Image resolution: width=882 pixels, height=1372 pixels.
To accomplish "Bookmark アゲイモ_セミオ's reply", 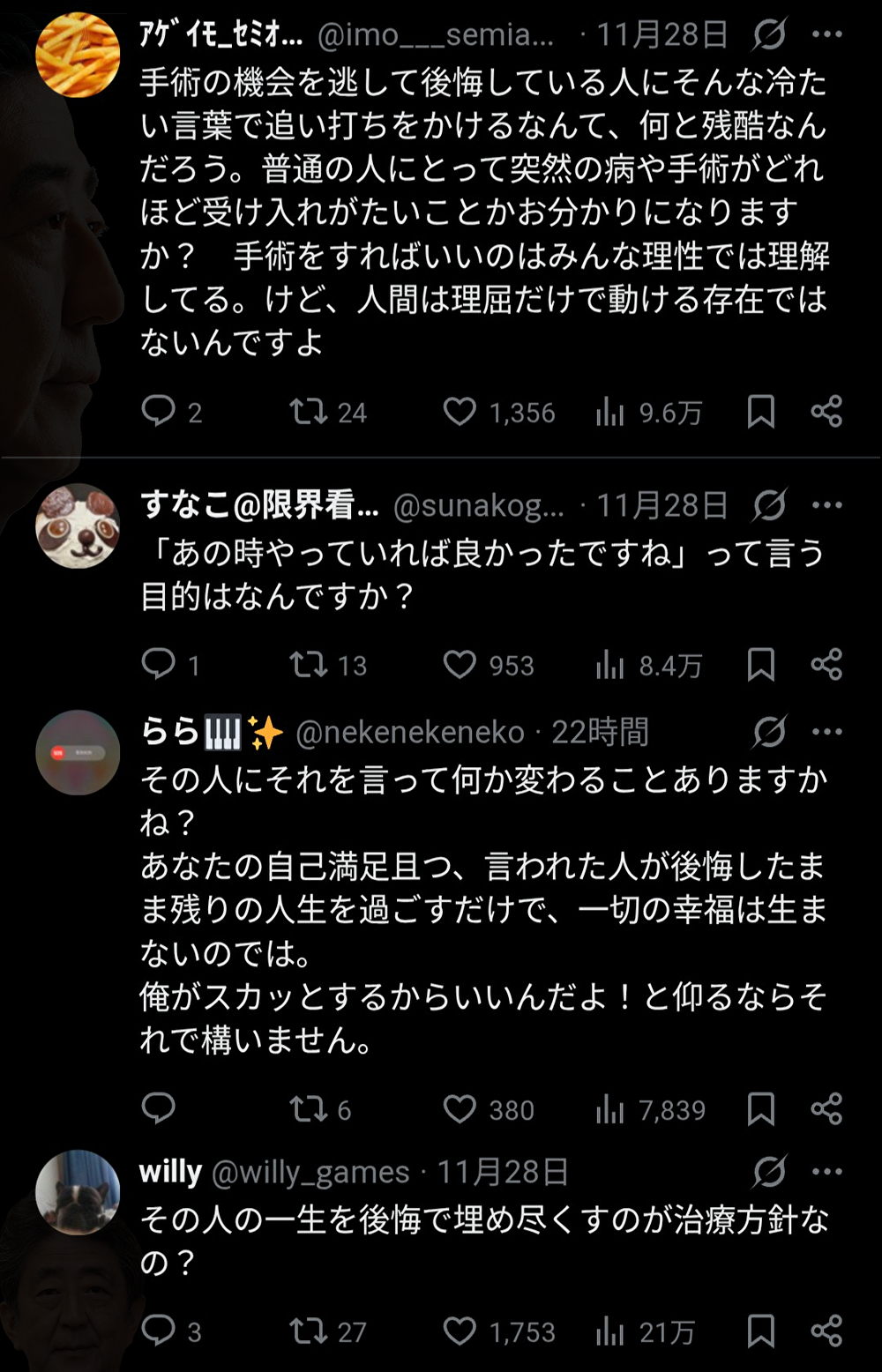I will tap(761, 412).
